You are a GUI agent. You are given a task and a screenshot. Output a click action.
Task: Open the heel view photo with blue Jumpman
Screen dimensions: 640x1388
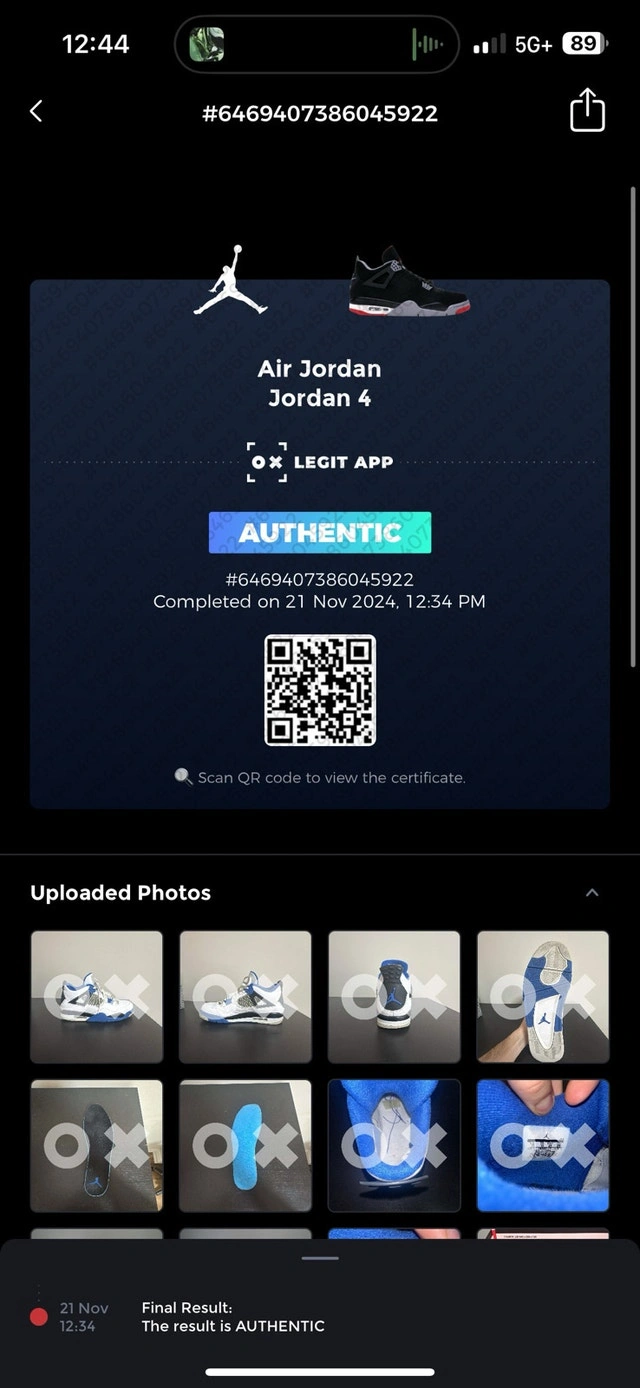394,996
